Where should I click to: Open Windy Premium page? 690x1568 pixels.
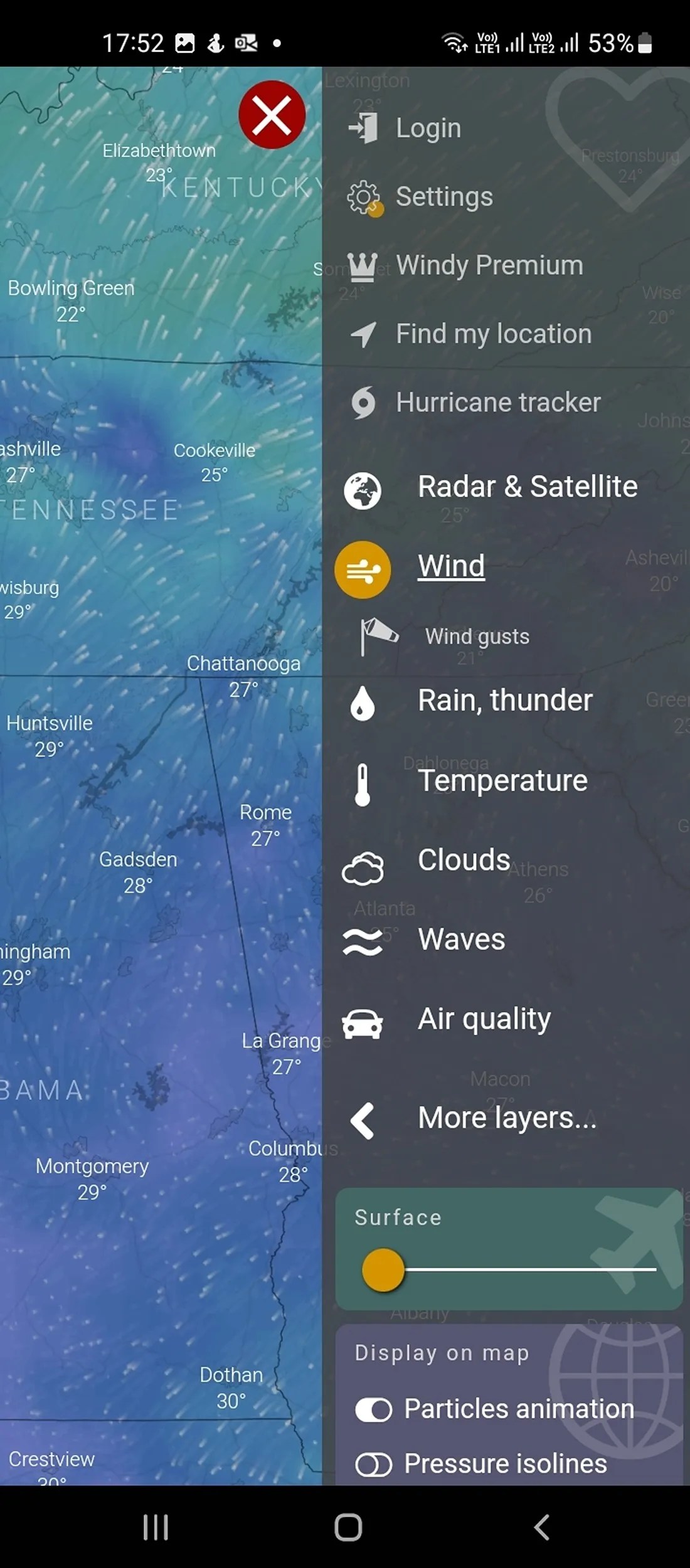point(489,265)
